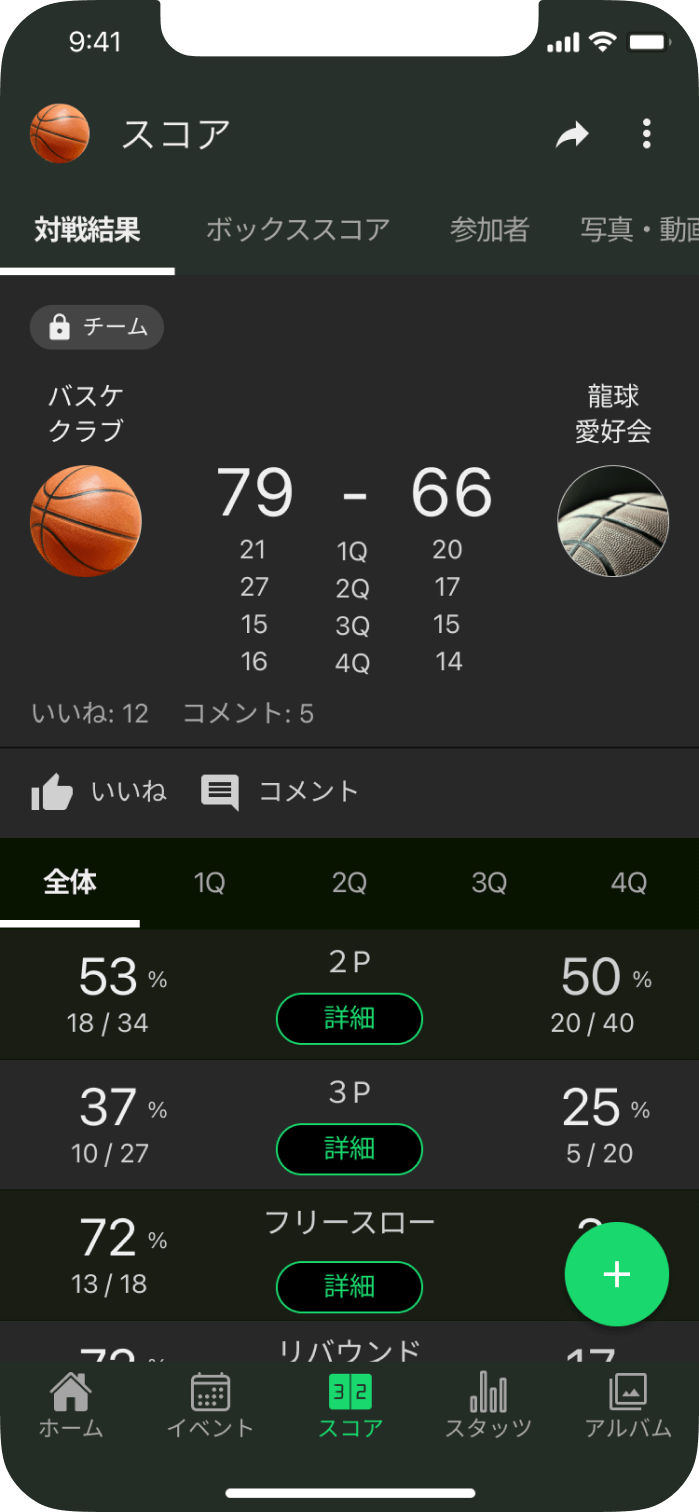This screenshot has width=699, height=1512.
Task: Open the three-dot overflow menu
Action: click(x=647, y=134)
